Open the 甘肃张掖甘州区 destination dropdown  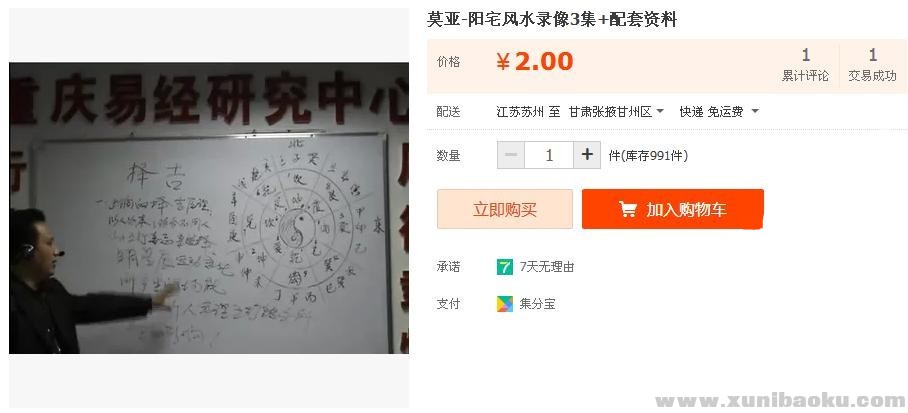(616, 112)
